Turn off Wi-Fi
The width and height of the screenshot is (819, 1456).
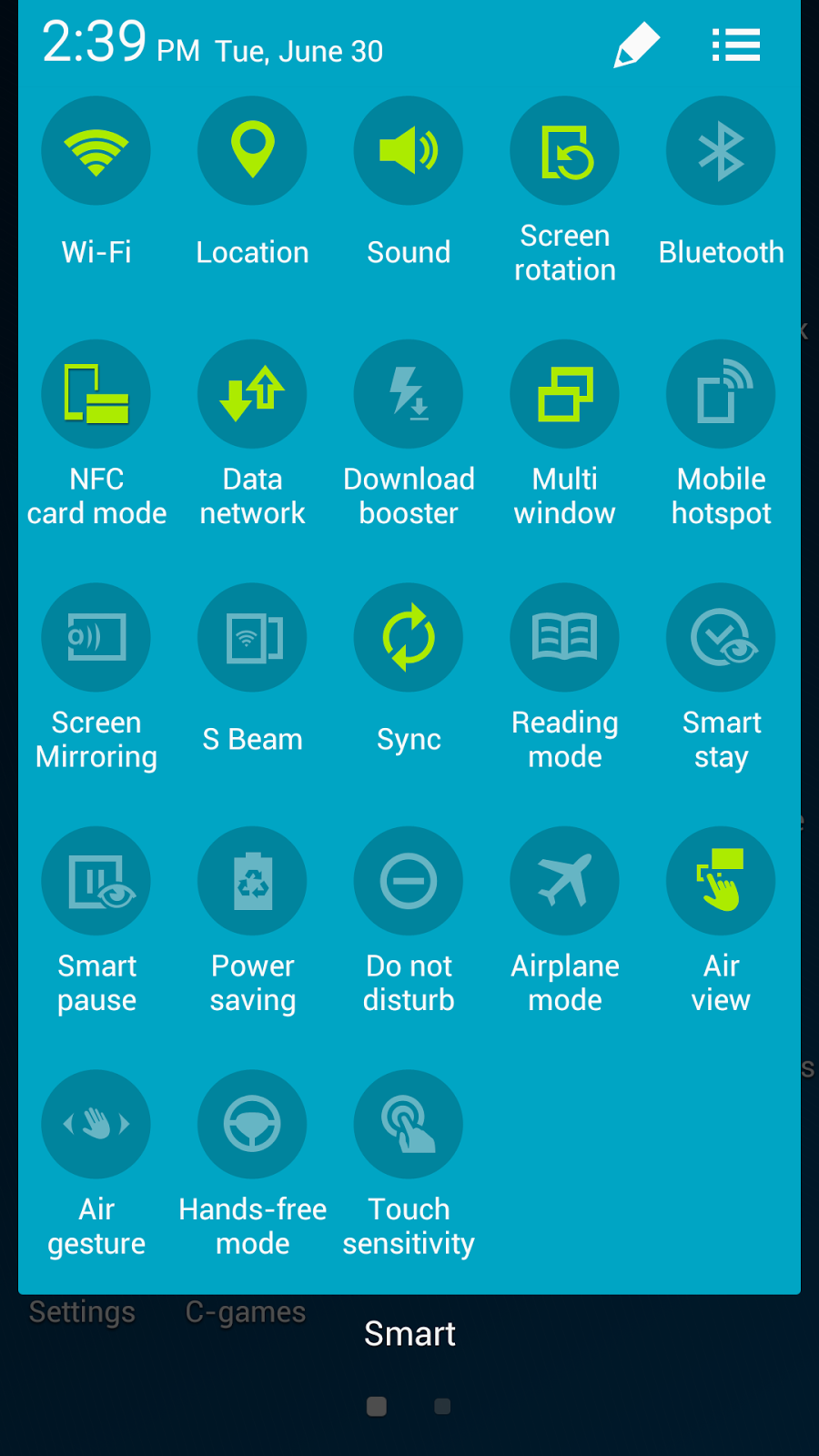coord(96,151)
